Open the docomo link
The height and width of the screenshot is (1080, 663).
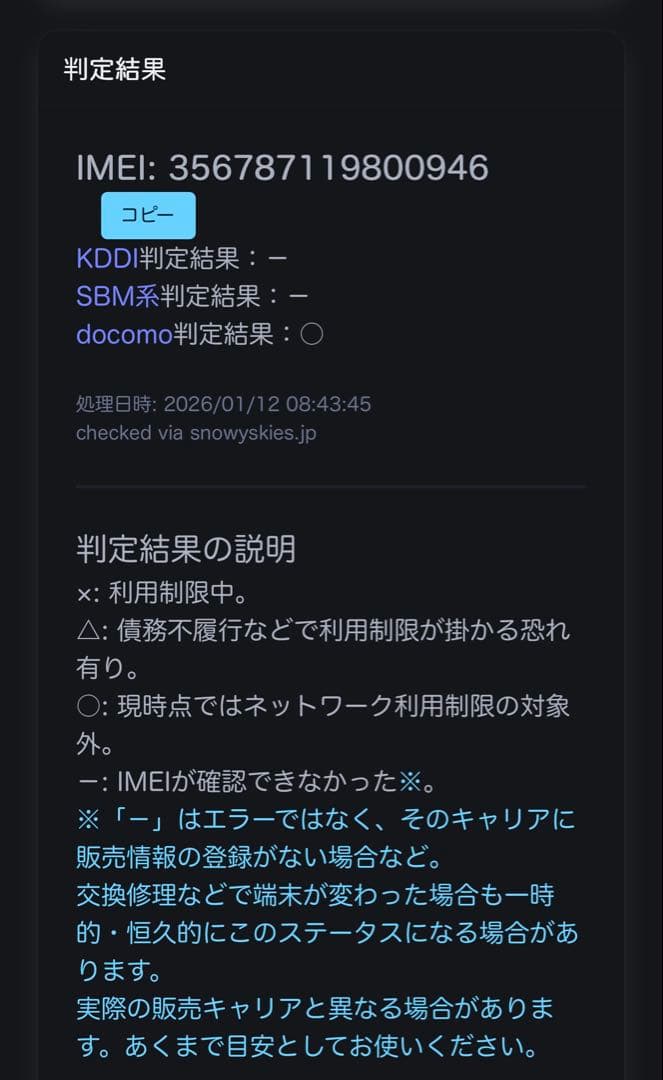tap(124, 334)
